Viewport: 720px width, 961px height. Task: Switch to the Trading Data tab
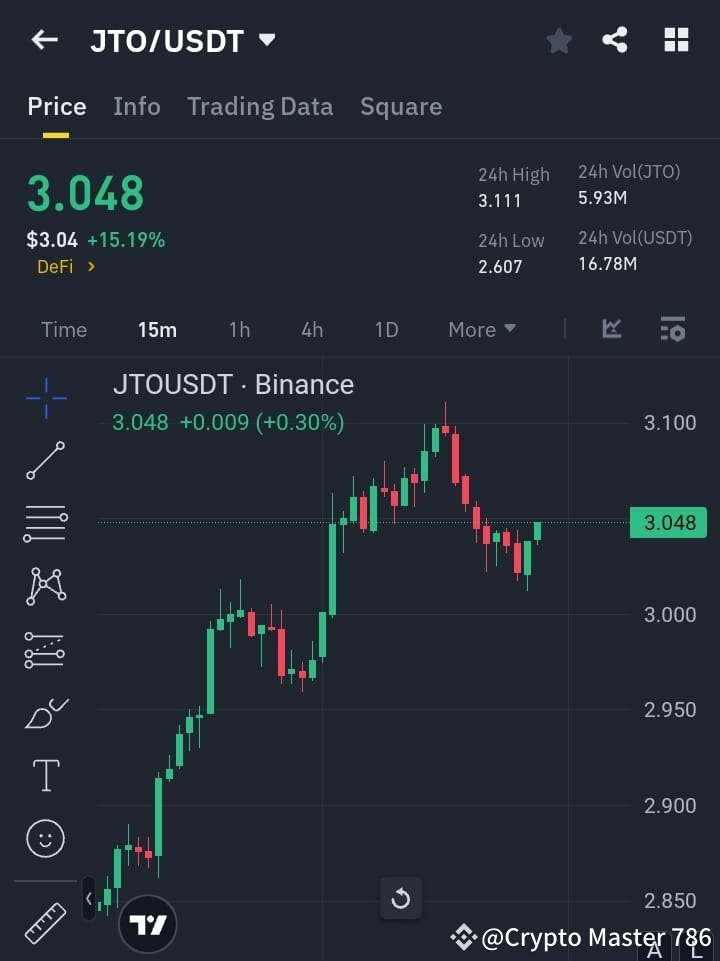[260, 106]
